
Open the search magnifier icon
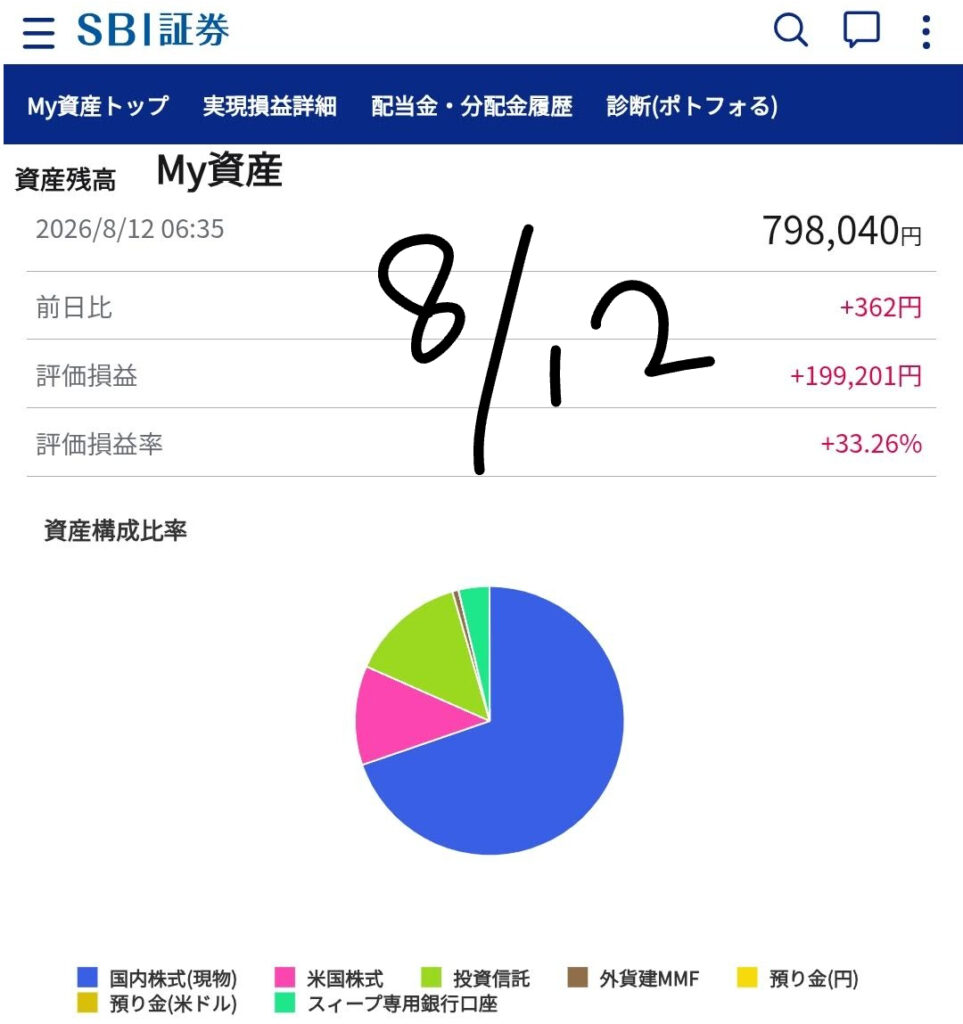pos(791,30)
